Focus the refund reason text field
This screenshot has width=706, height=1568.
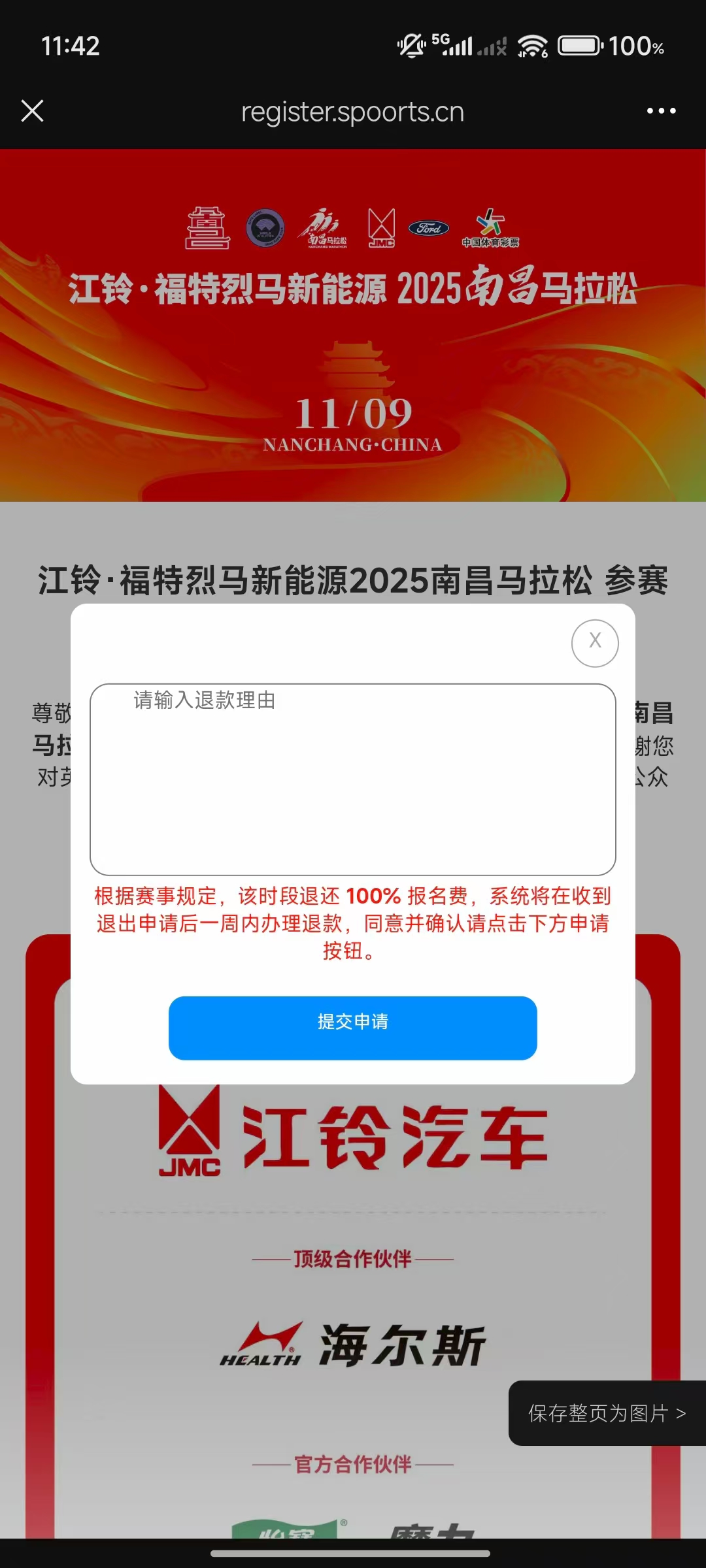coord(353,779)
